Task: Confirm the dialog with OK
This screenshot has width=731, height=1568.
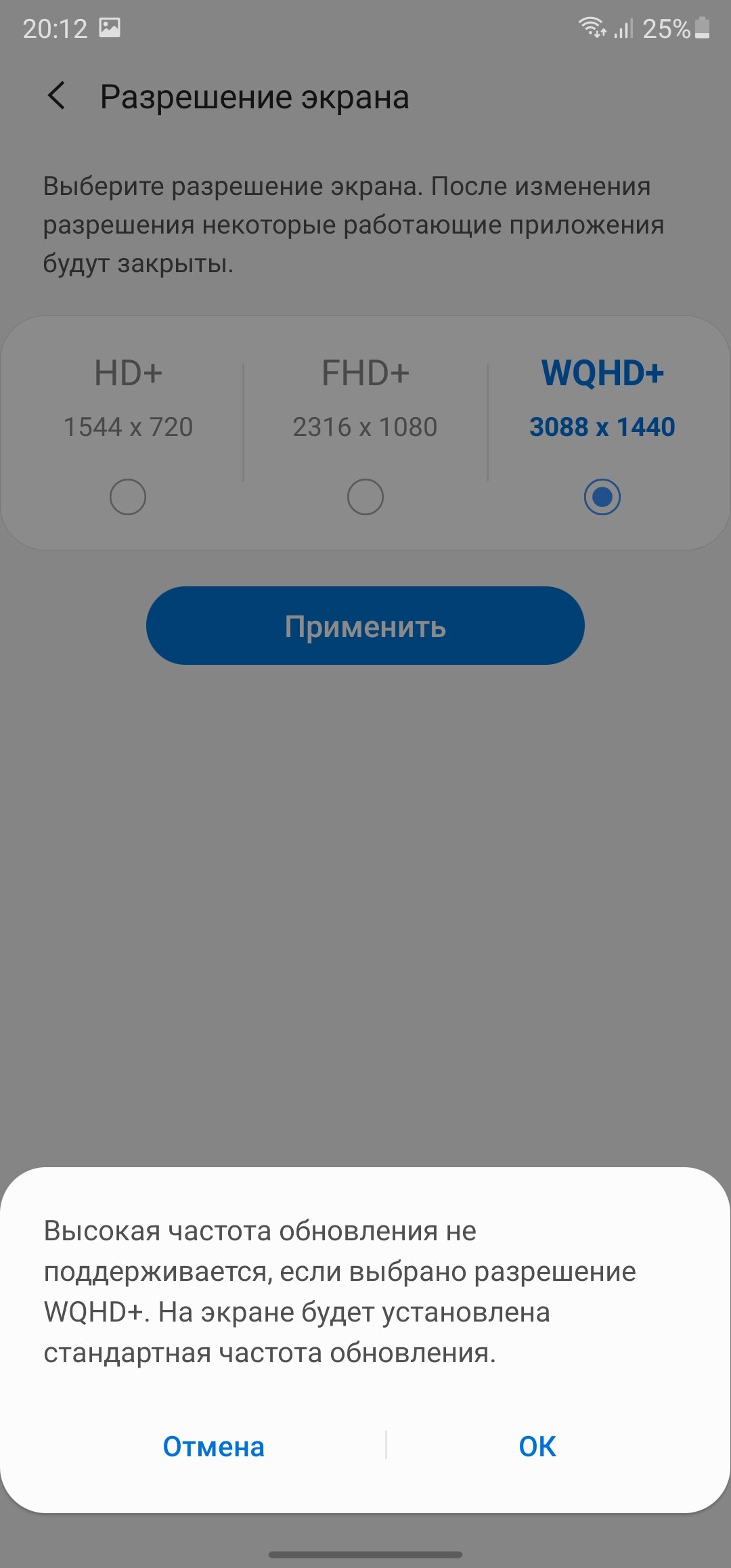Action: pyautogui.click(x=537, y=1447)
